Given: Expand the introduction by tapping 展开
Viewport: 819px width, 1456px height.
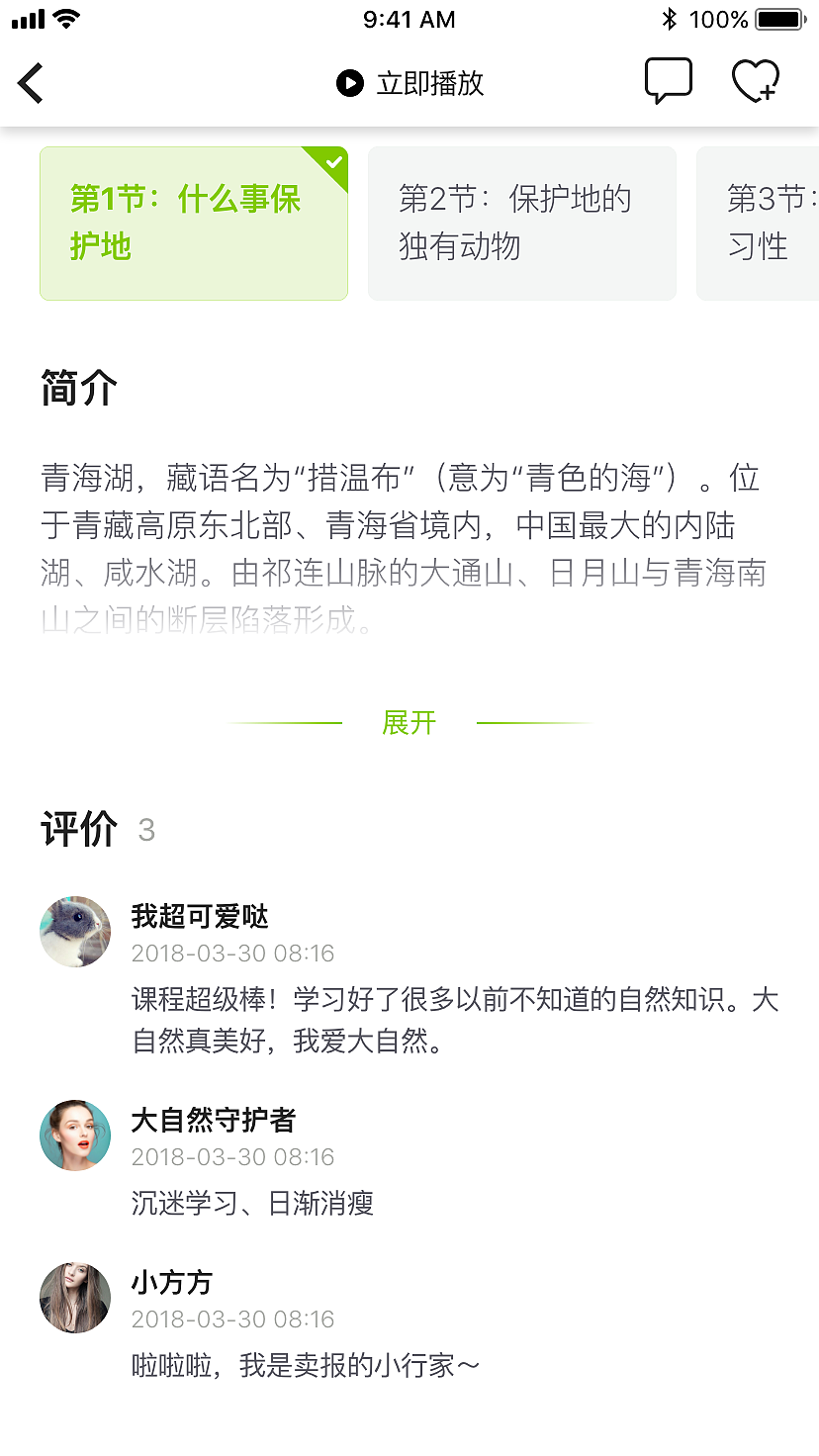Looking at the screenshot, I should tap(409, 723).
